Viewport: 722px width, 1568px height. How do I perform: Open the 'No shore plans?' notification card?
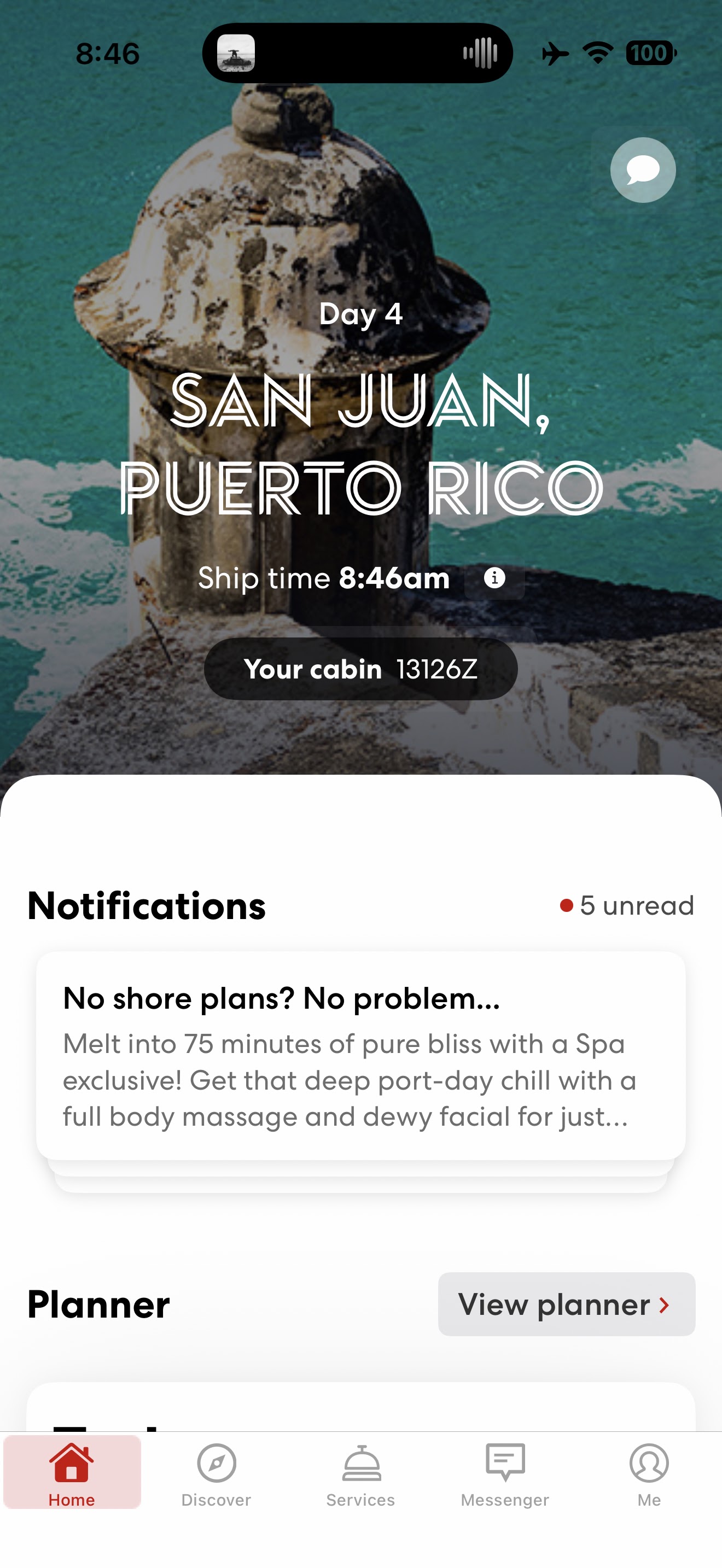[360, 1056]
